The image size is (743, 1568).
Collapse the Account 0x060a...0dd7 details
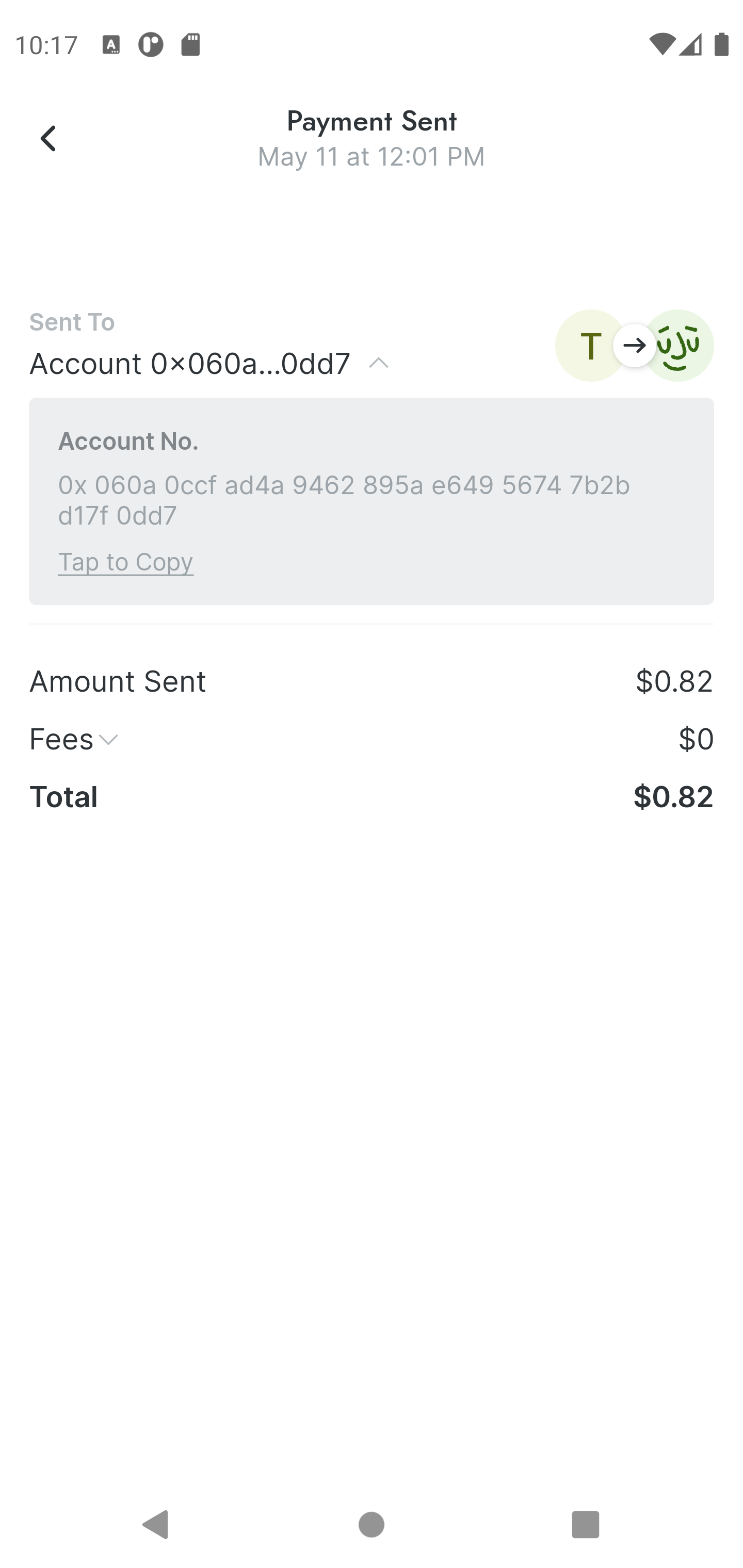pyautogui.click(x=379, y=364)
